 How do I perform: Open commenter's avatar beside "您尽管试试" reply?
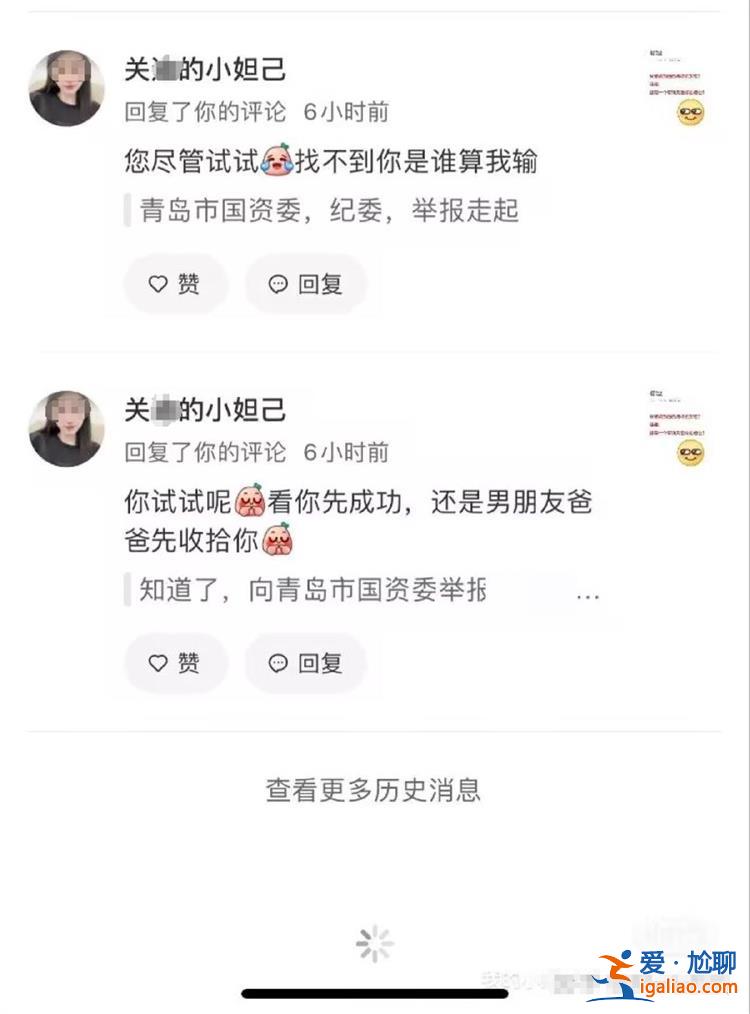pyautogui.click(x=66, y=89)
